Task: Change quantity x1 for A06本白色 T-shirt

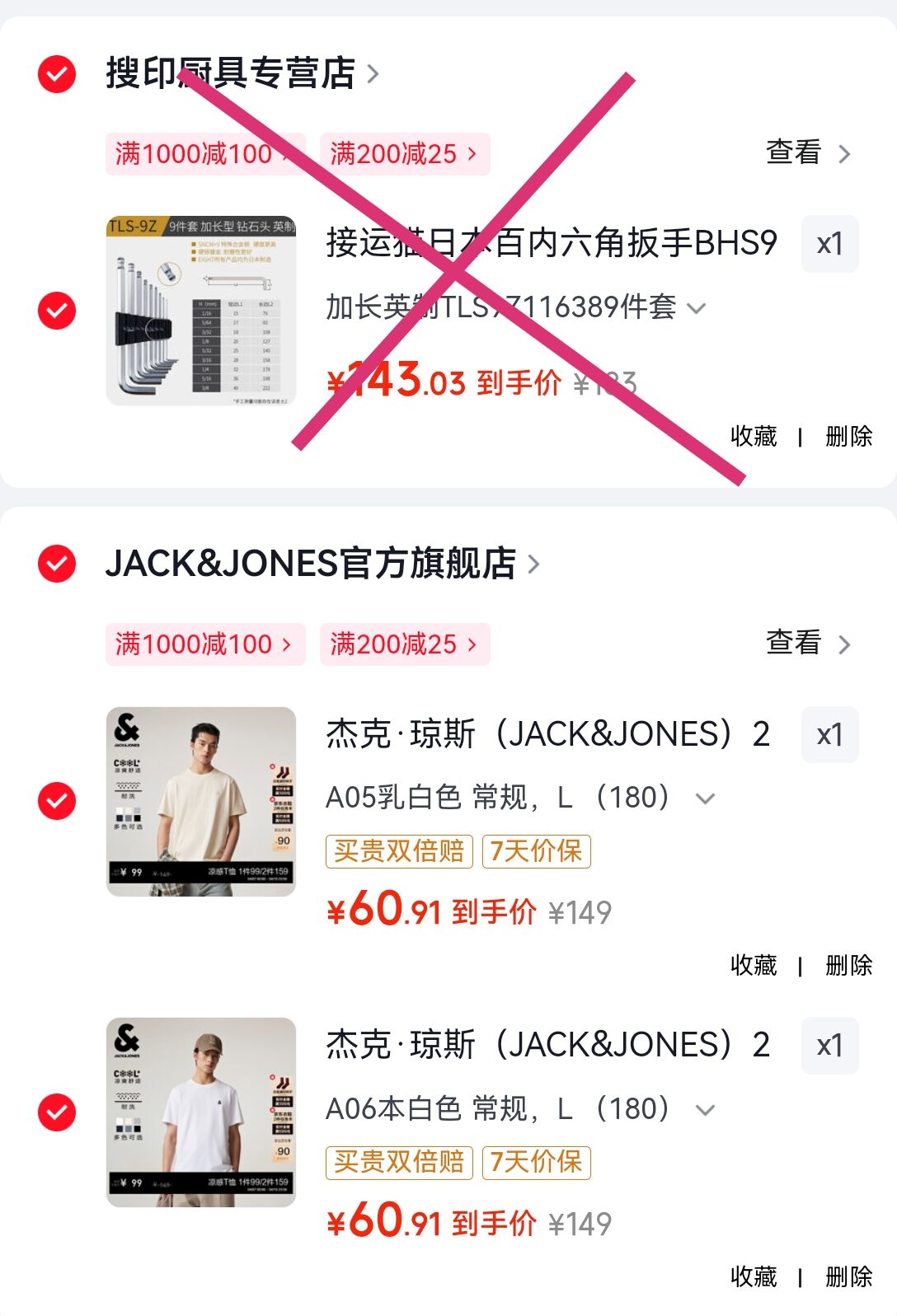Action: click(829, 1046)
